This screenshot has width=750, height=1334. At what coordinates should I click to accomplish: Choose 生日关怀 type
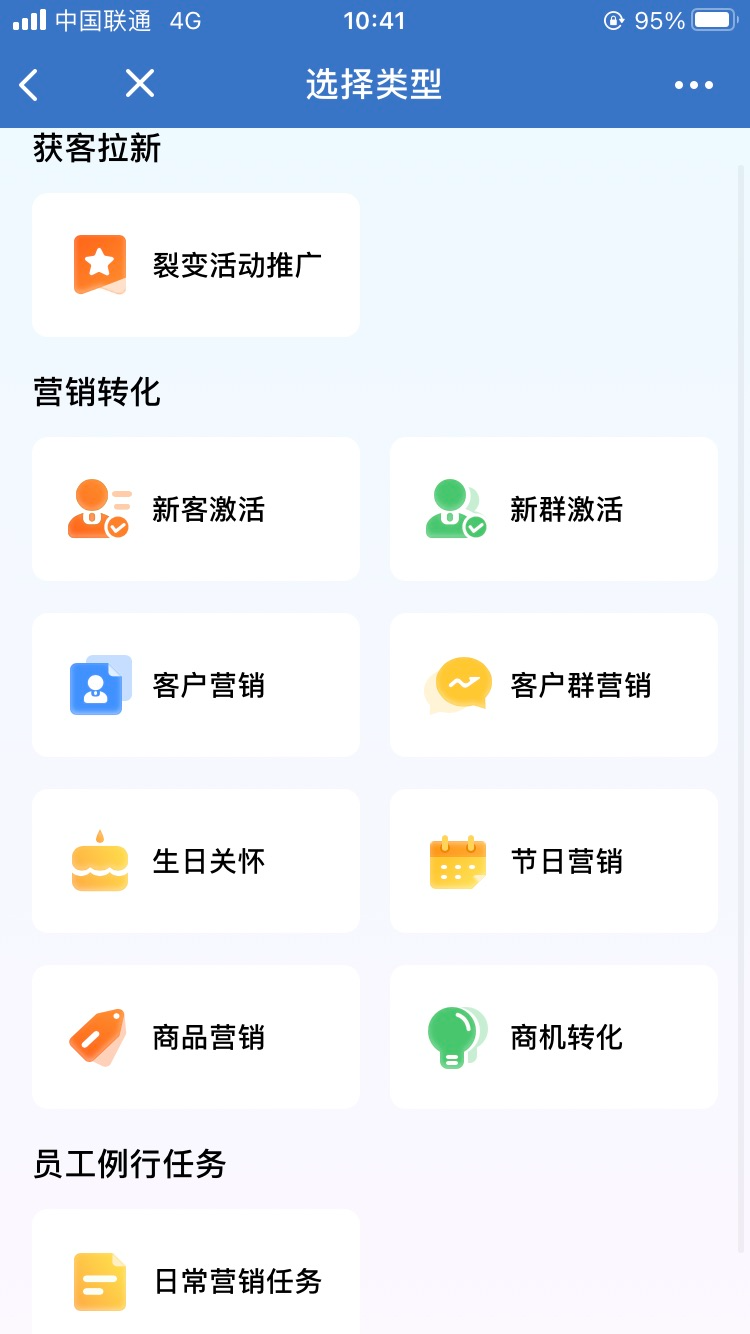[x=196, y=861]
